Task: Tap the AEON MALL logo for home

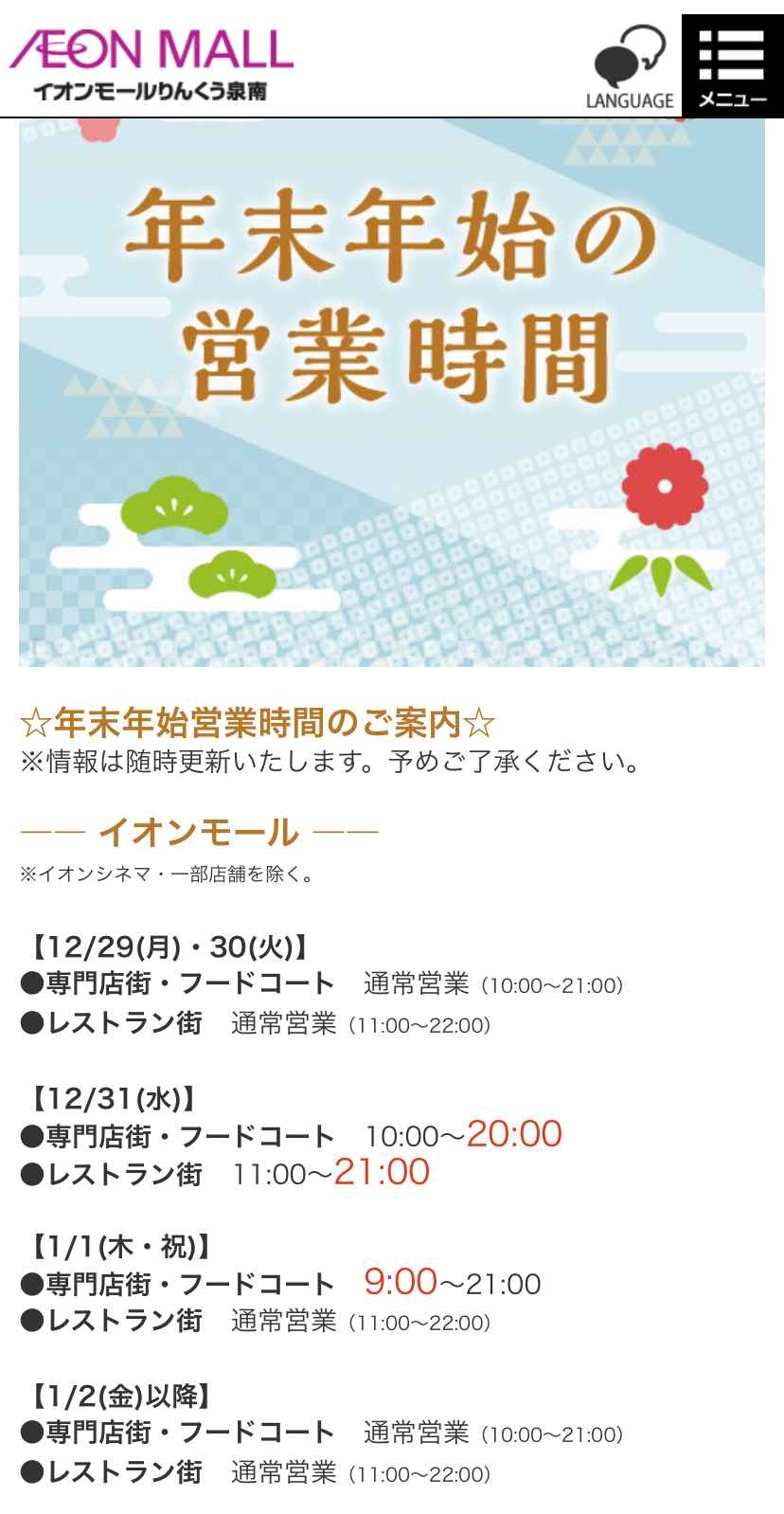Action: [151, 63]
